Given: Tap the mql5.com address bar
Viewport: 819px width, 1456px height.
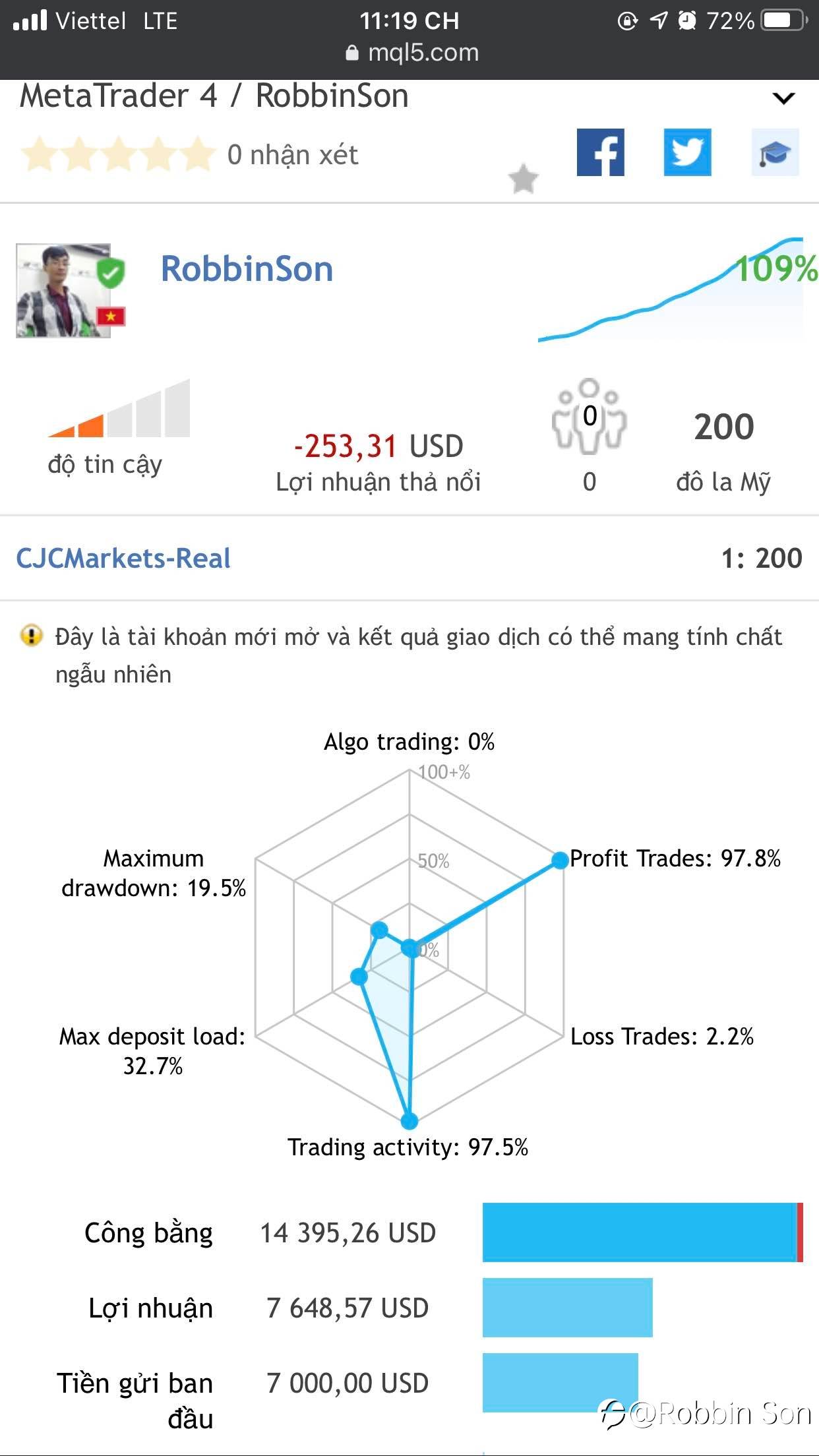Looking at the screenshot, I should tap(411, 53).
